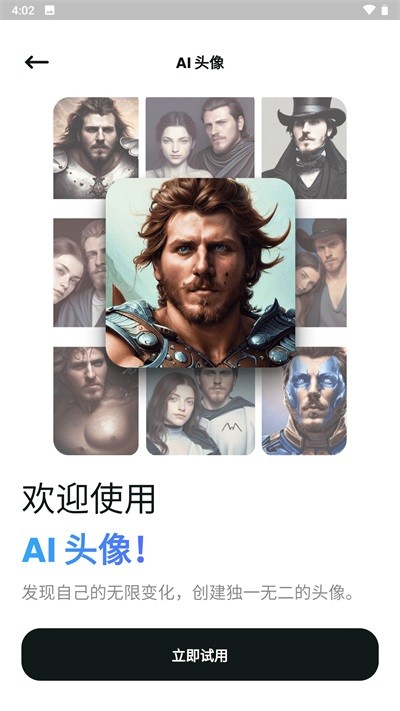
Task: Tap the 立即试用 button
Action: 200,654
